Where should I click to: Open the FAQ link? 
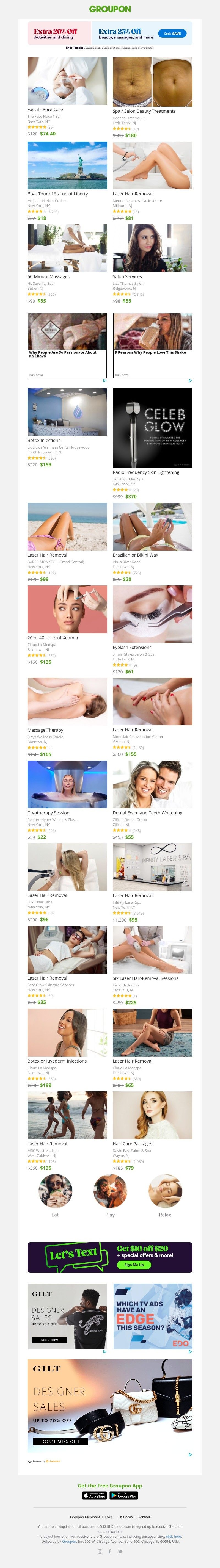[x=108, y=1517]
